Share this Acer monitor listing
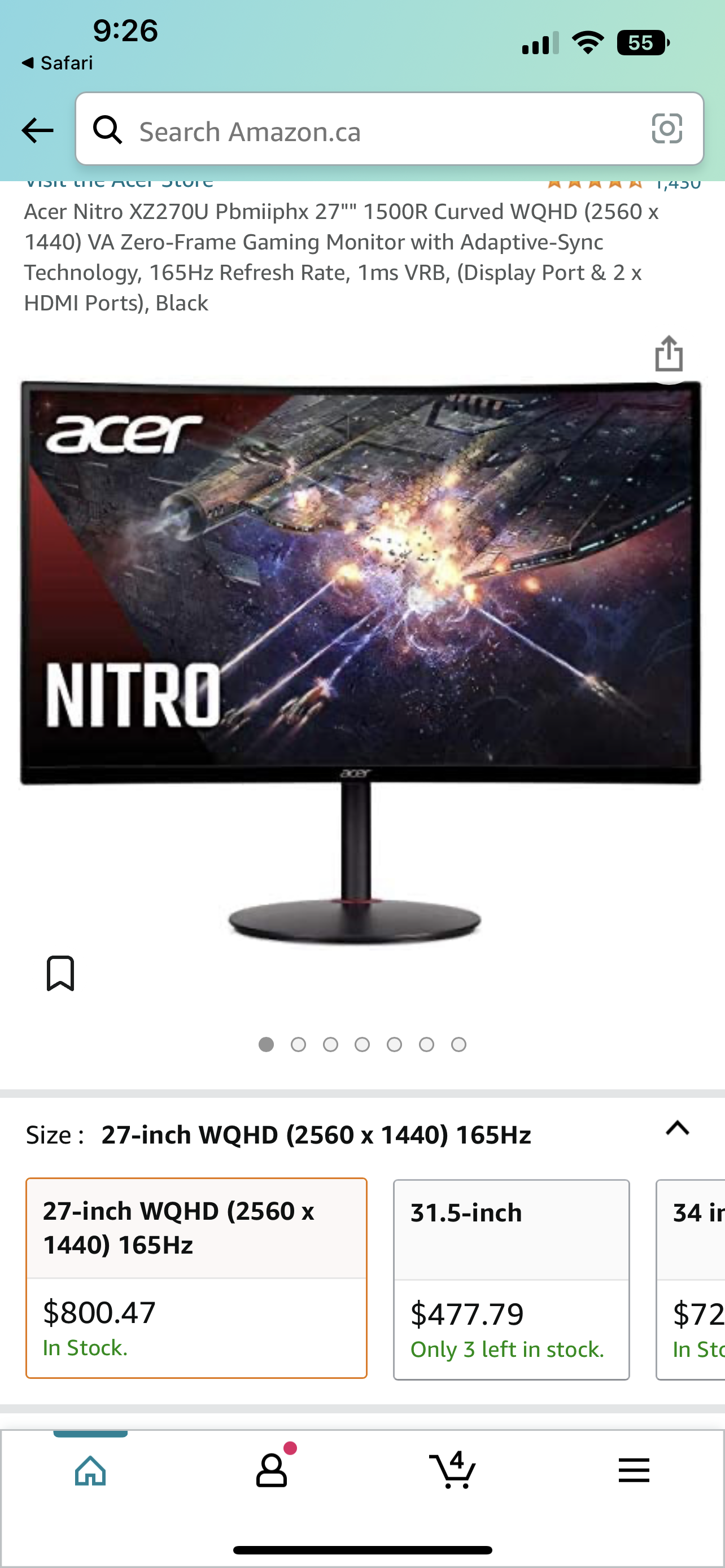The height and width of the screenshot is (1568, 725). pos(669,354)
